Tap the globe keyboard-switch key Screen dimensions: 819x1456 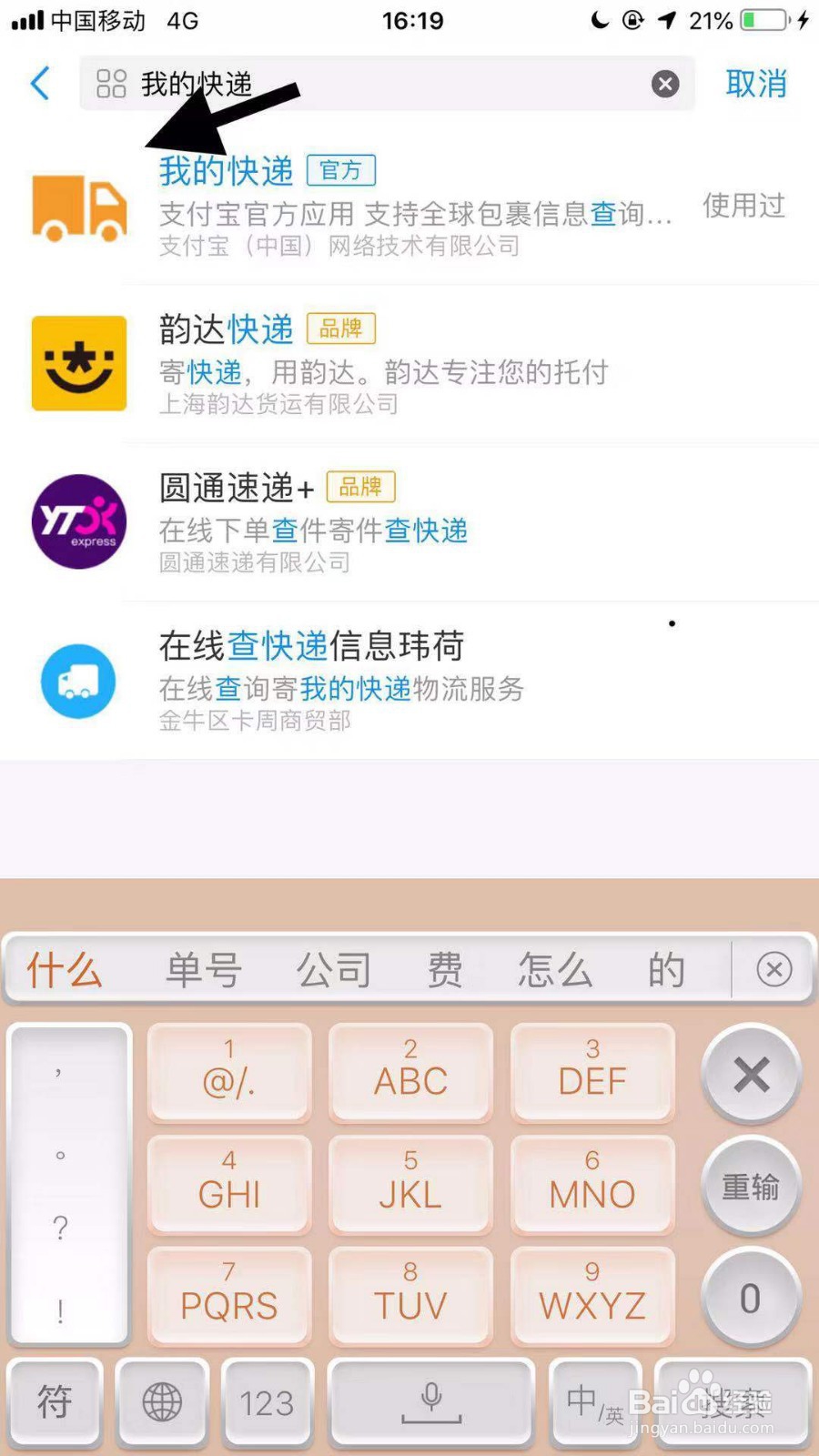tap(161, 1402)
